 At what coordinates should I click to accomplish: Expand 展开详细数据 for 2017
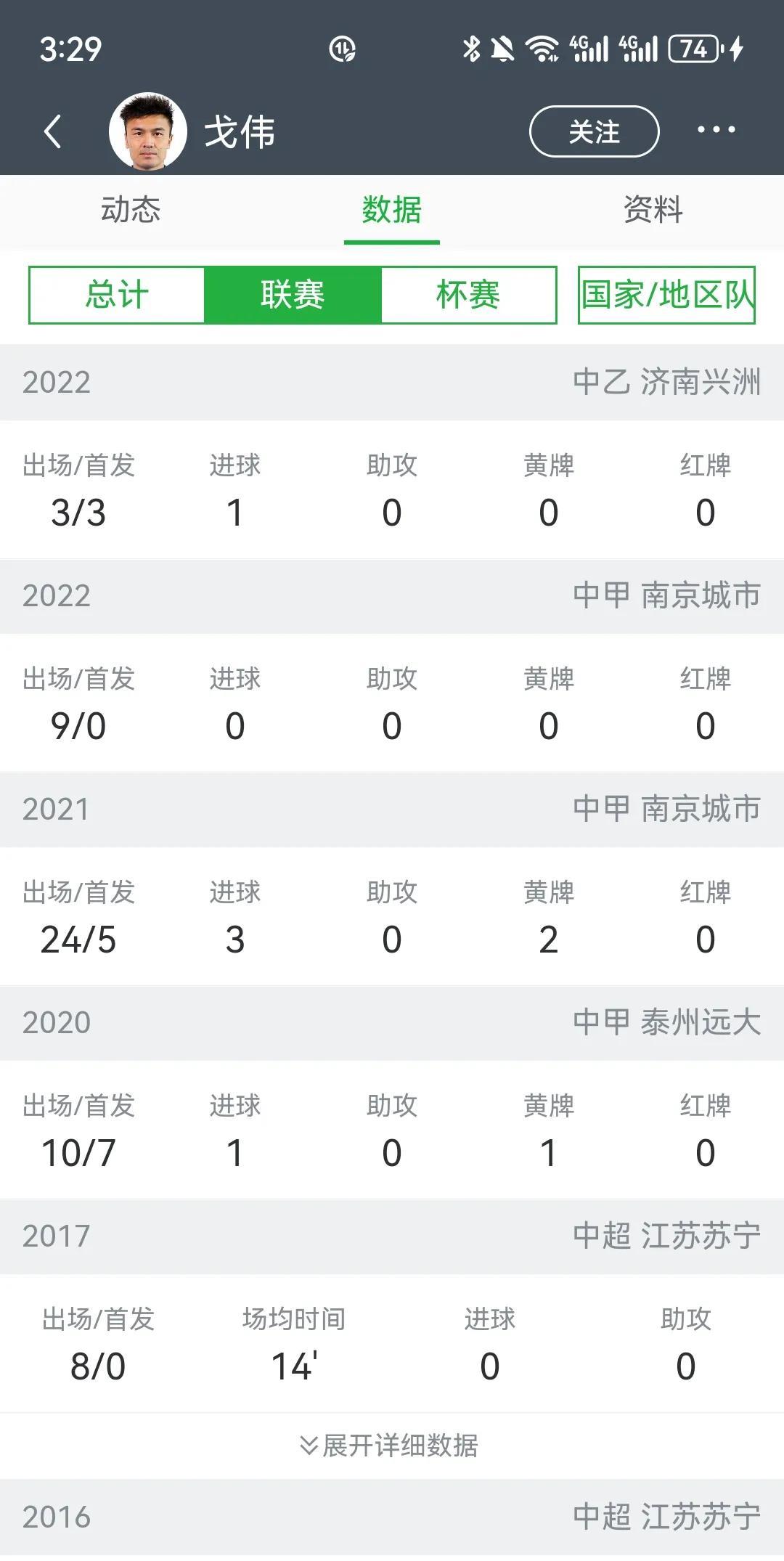coord(391,1446)
